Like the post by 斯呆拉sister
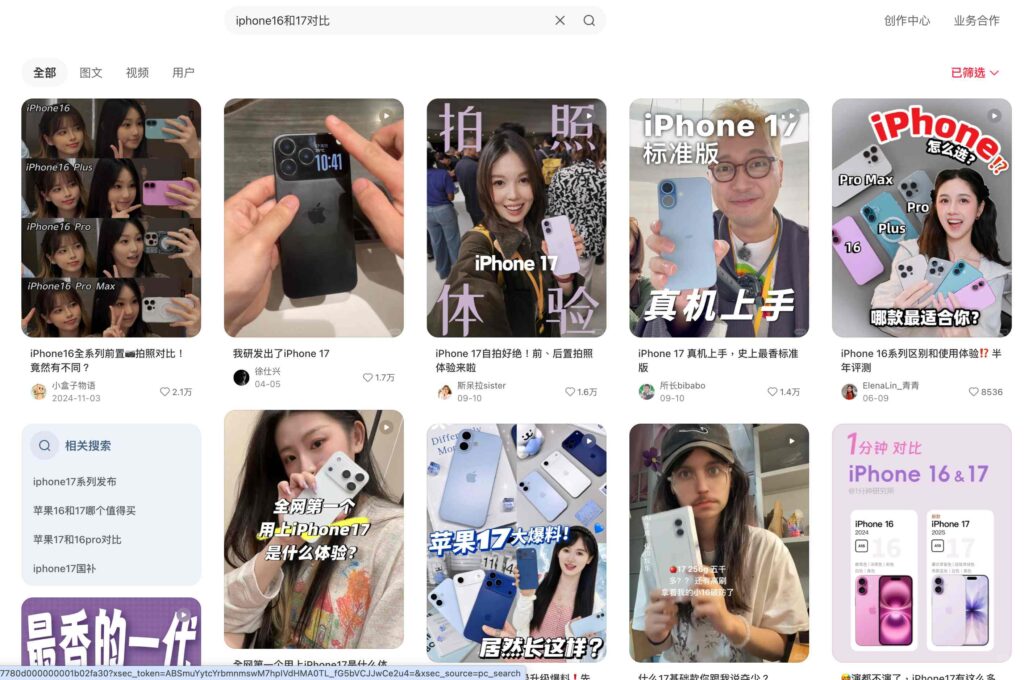Image resolution: width=1024 pixels, height=680 pixels. [x=570, y=392]
